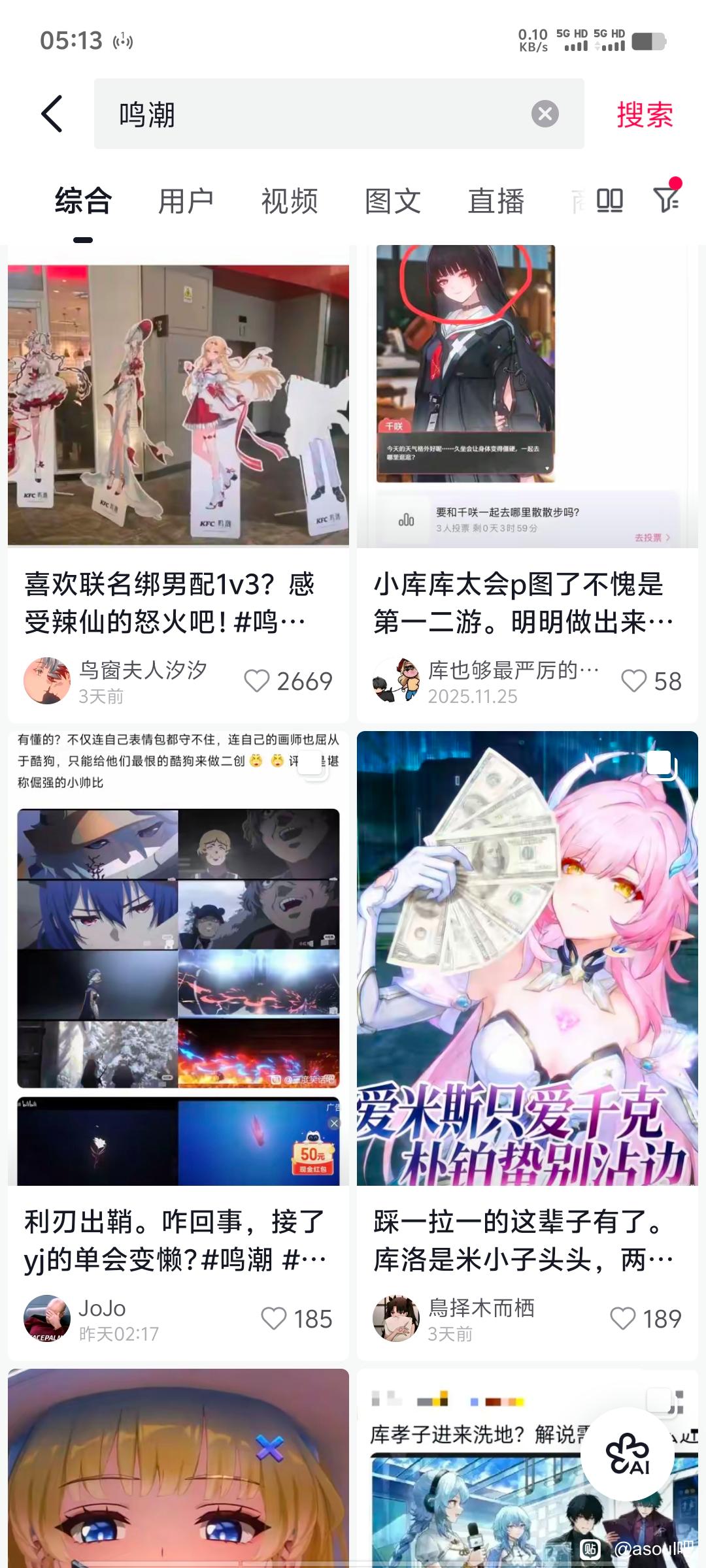Image resolution: width=706 pixels, height=1568 pixels.
Task: Open the 小库库太会p图了 post
Action: click(x=527, y=601)
